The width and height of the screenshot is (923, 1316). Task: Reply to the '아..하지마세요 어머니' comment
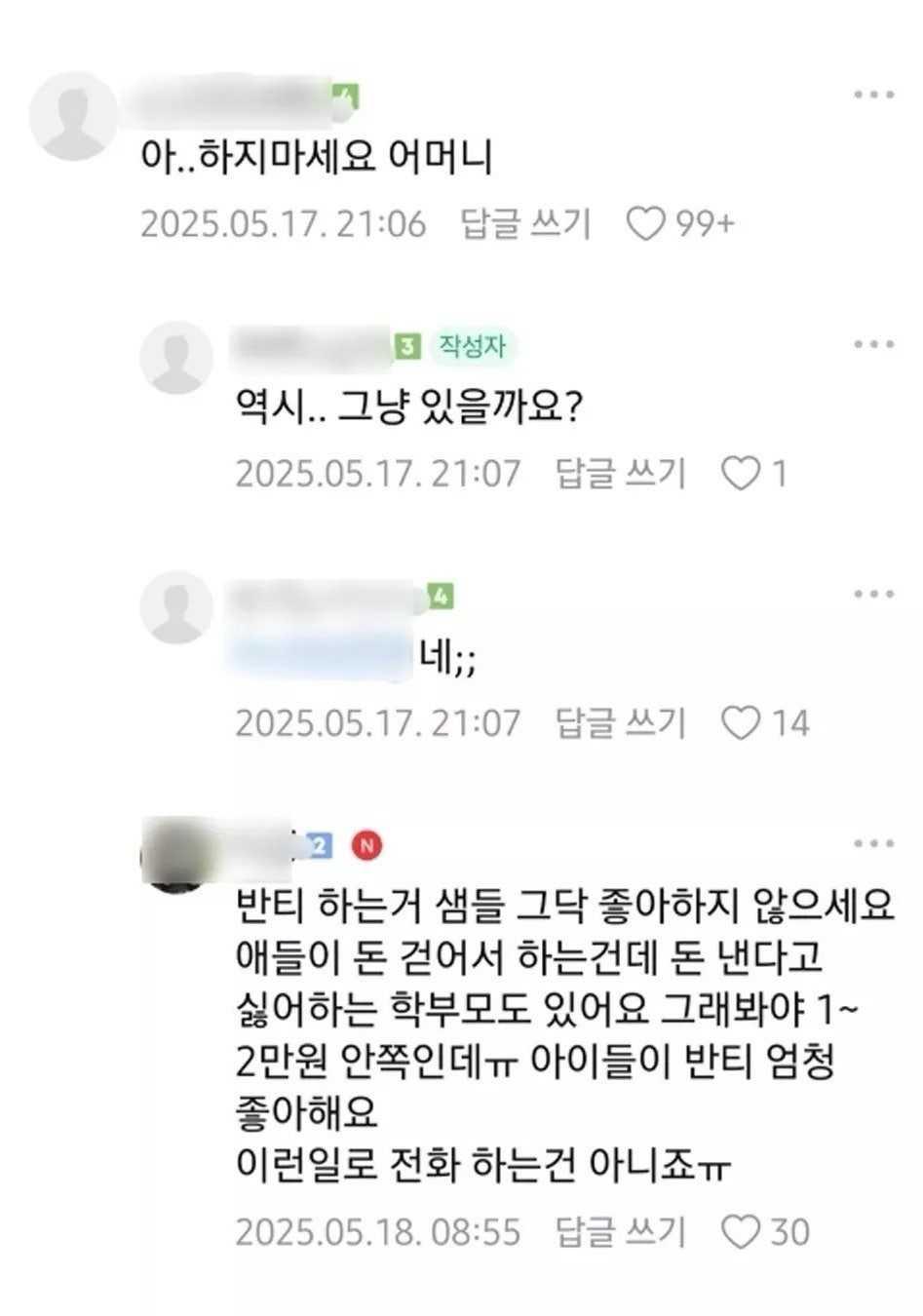tap(525, 224)
